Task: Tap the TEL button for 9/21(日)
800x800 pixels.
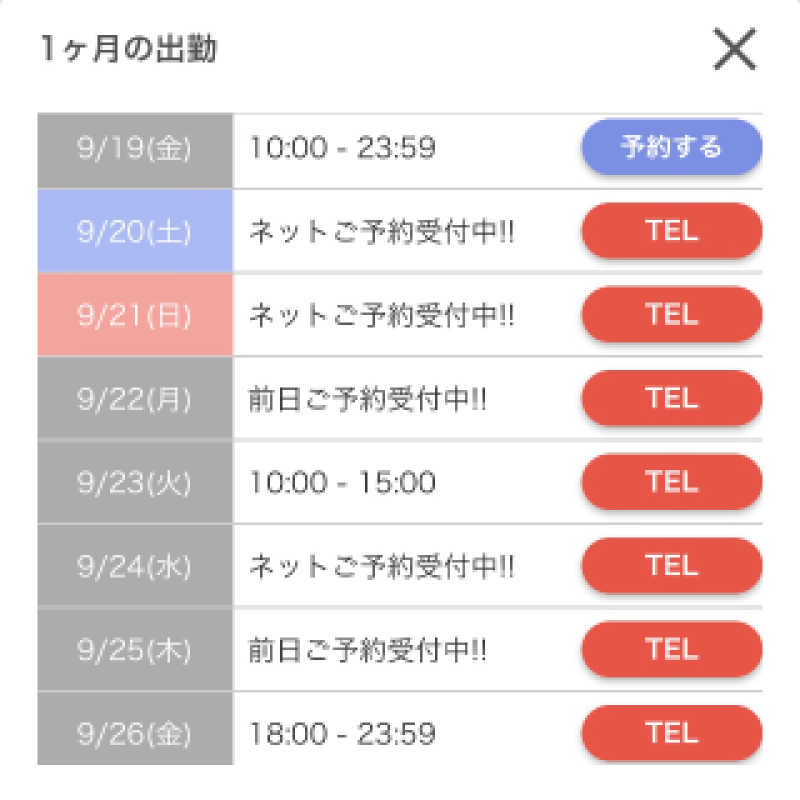Action: (x=671, y=315)
